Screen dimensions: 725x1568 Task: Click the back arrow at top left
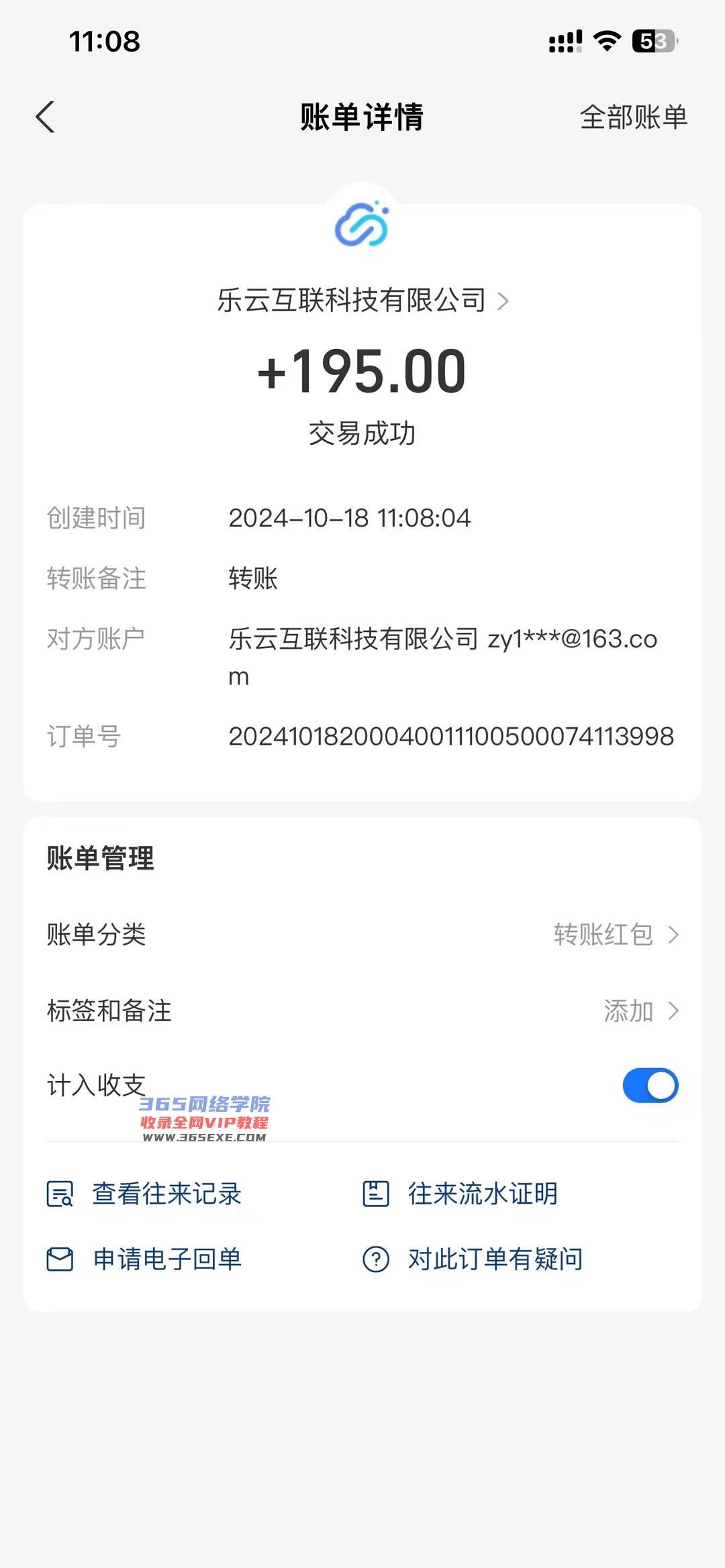tap(45, 117)
